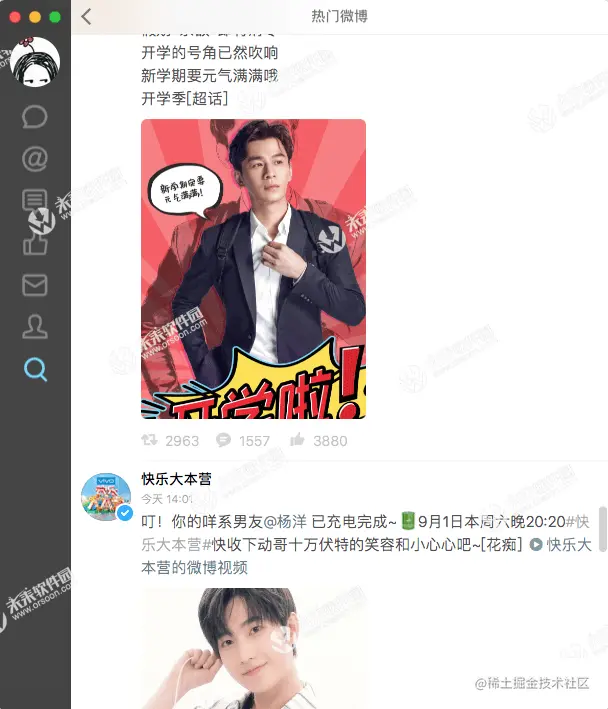Open 快乐大本营 account avatar
Image resolution: width=608 pixels, height=709 pixels.
pyautogui.click(x=105, y=496)
